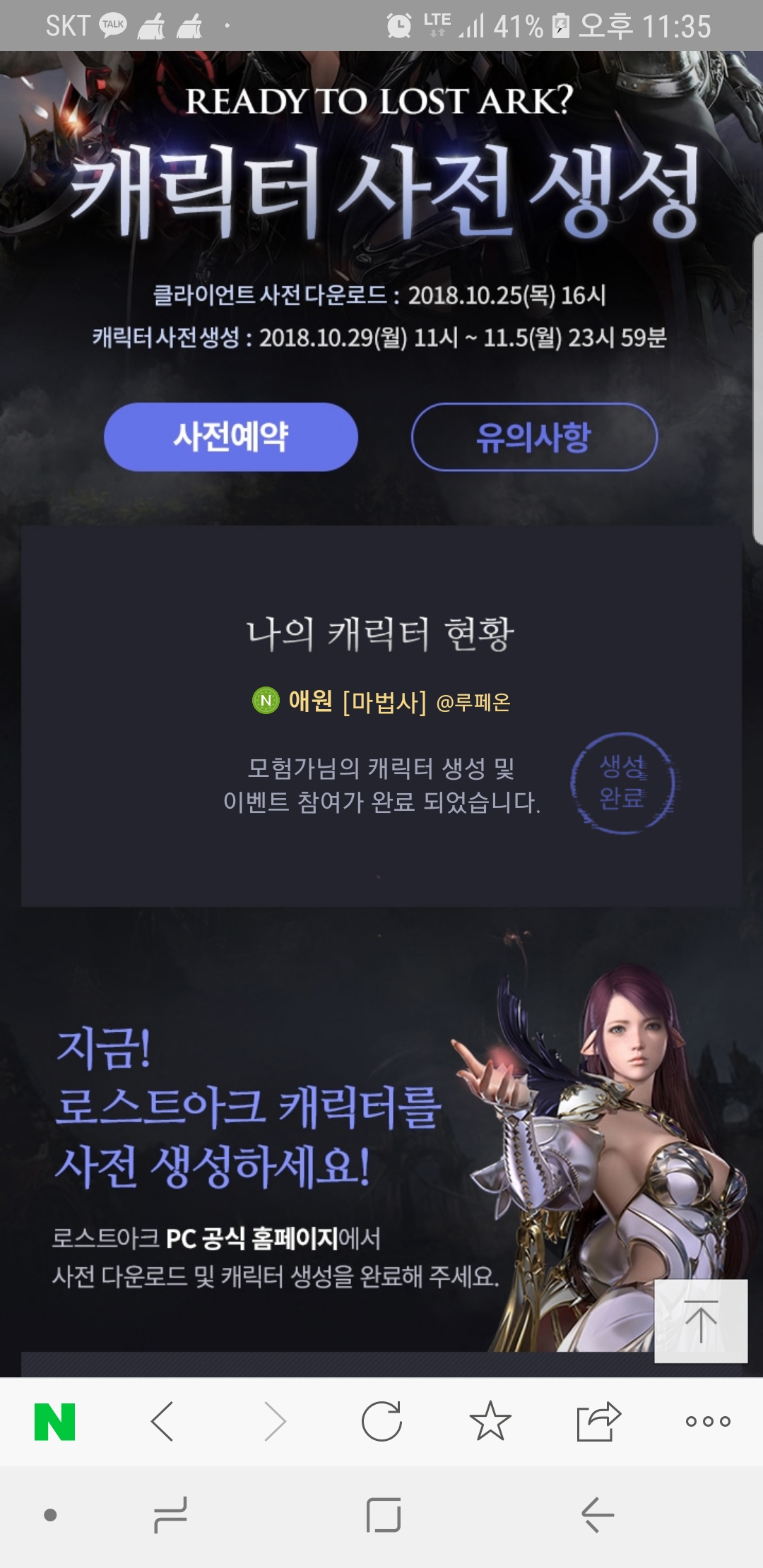Open the 유의사항 notice button
The width and height of the screenshot is (763, 1568).
click(x=534, y=436)
